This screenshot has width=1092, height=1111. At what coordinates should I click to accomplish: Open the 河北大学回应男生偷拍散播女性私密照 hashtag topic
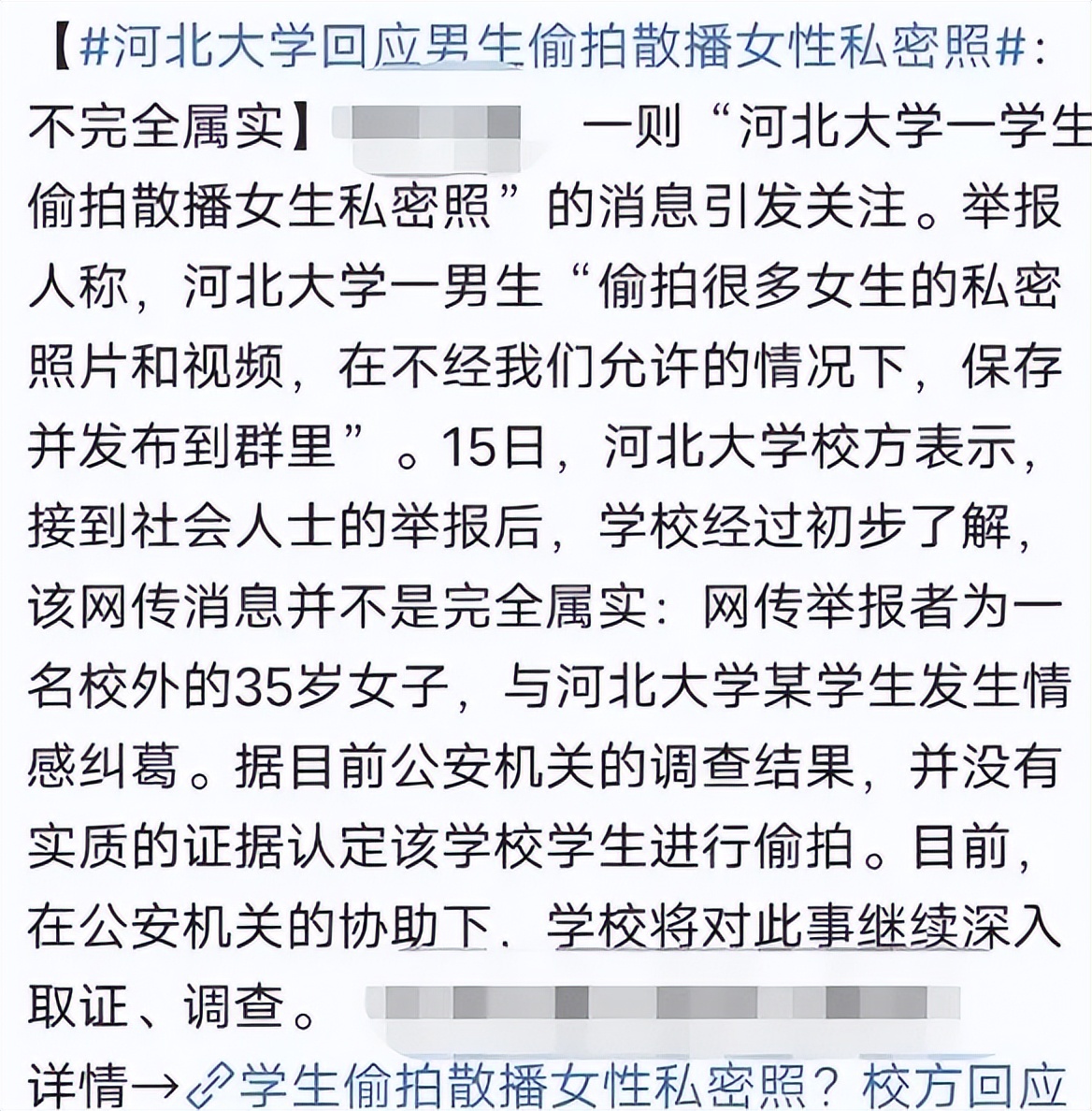(x=552, y=47)
